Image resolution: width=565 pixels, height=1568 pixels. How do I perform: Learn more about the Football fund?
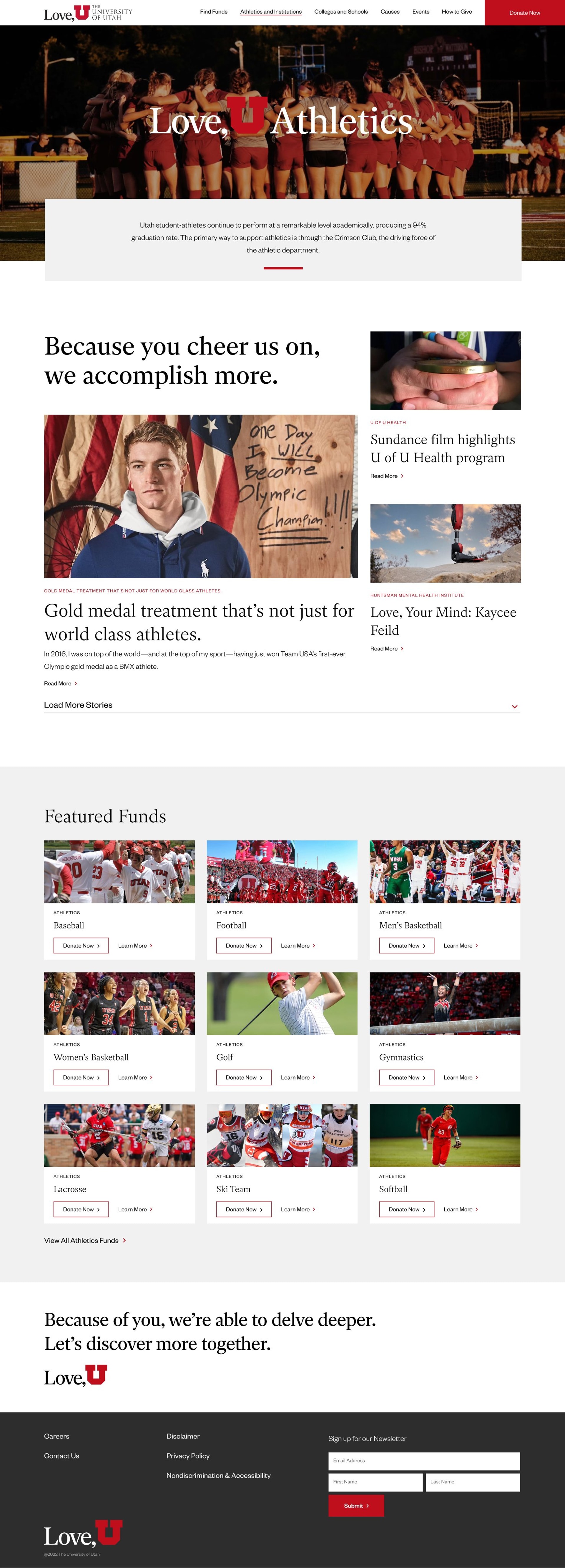pos(298,945)
